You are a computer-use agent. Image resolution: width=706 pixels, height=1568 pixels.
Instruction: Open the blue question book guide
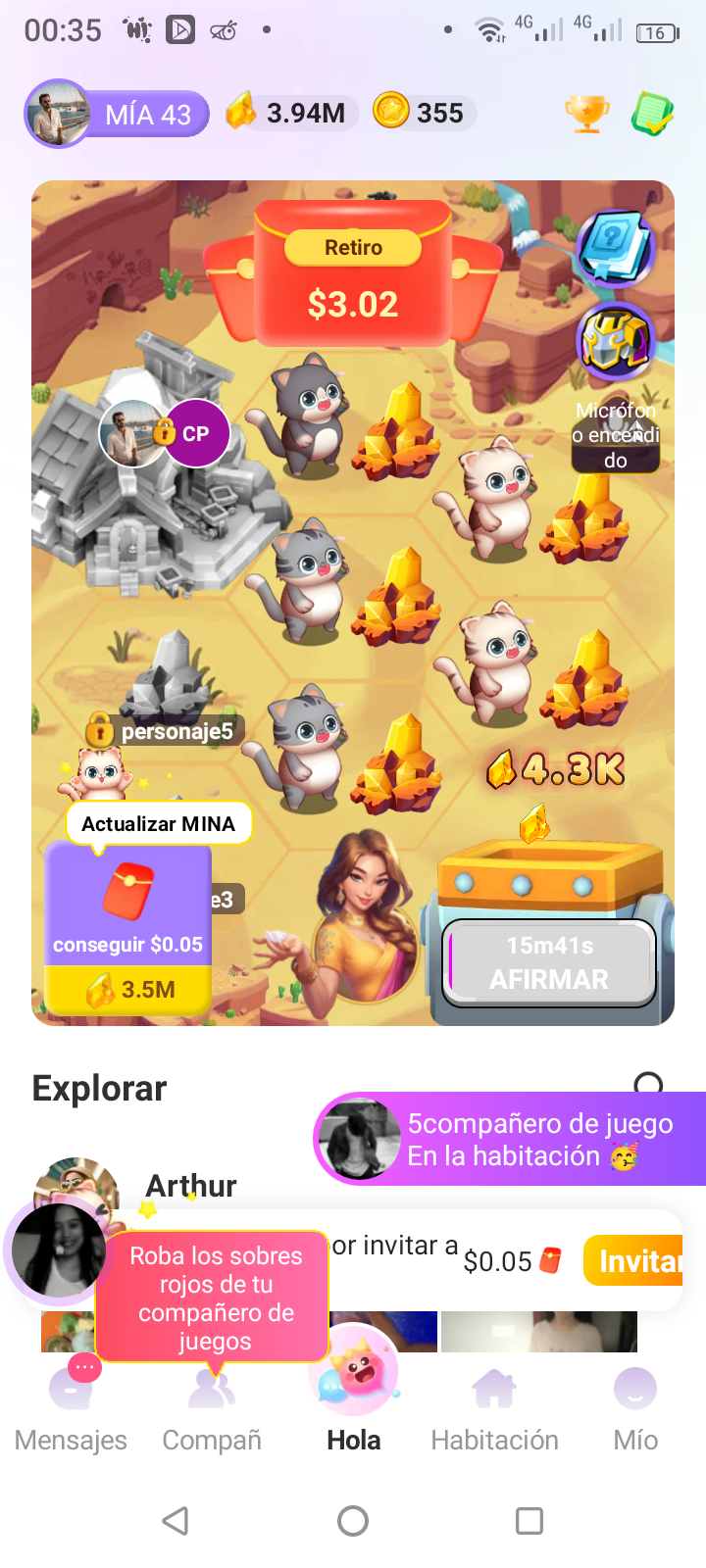click(615, 248)
